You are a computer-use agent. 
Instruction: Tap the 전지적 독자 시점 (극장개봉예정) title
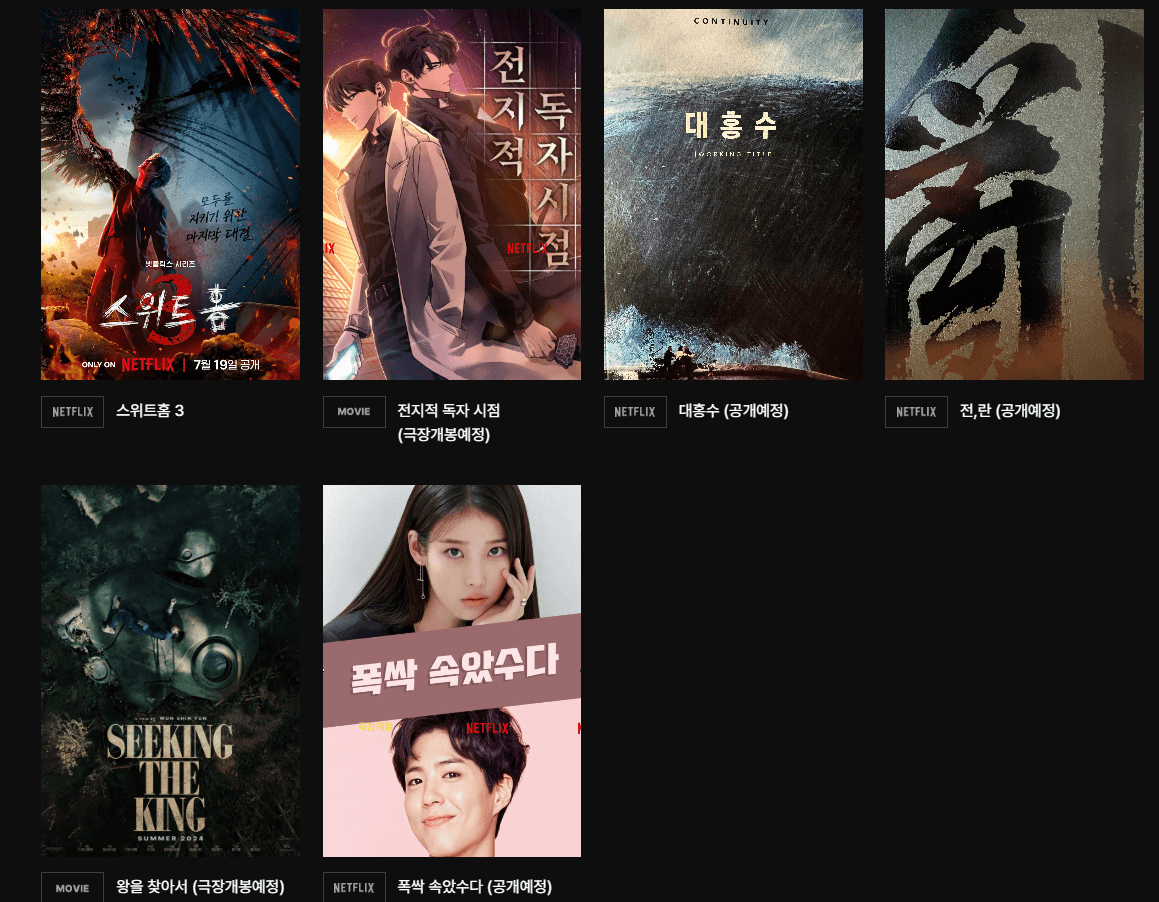click(x=449, y=422)
